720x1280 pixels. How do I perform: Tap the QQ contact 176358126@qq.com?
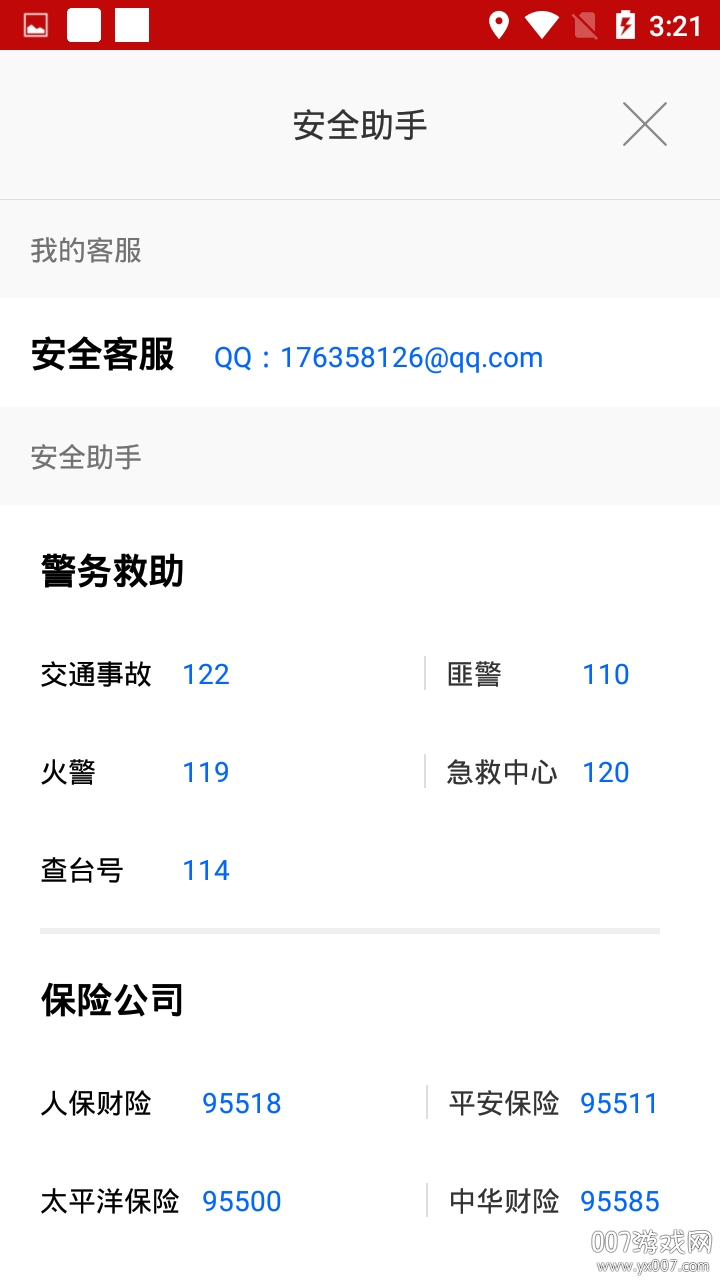click(379, 358)
